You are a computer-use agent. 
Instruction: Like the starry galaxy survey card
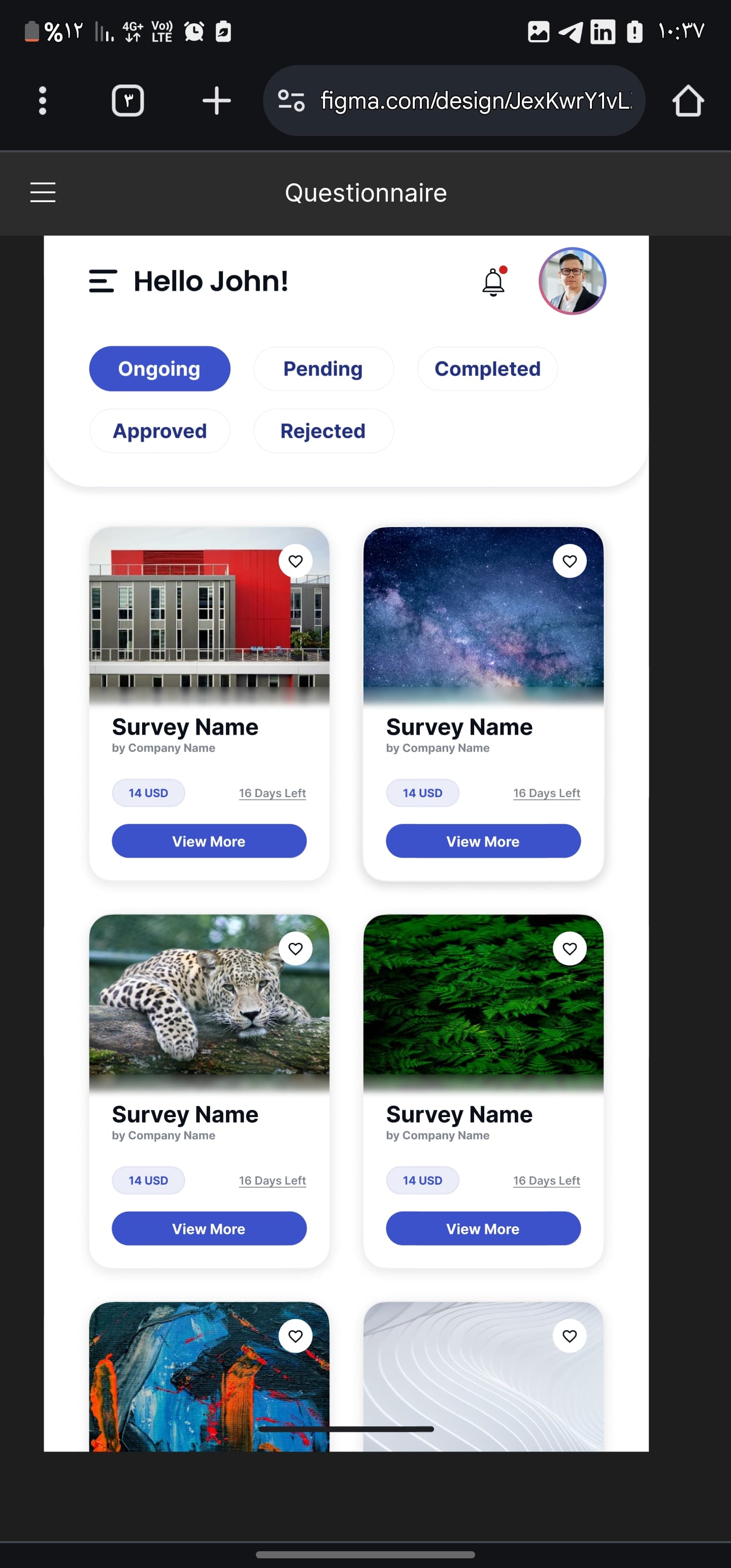(x=569, y=561)
